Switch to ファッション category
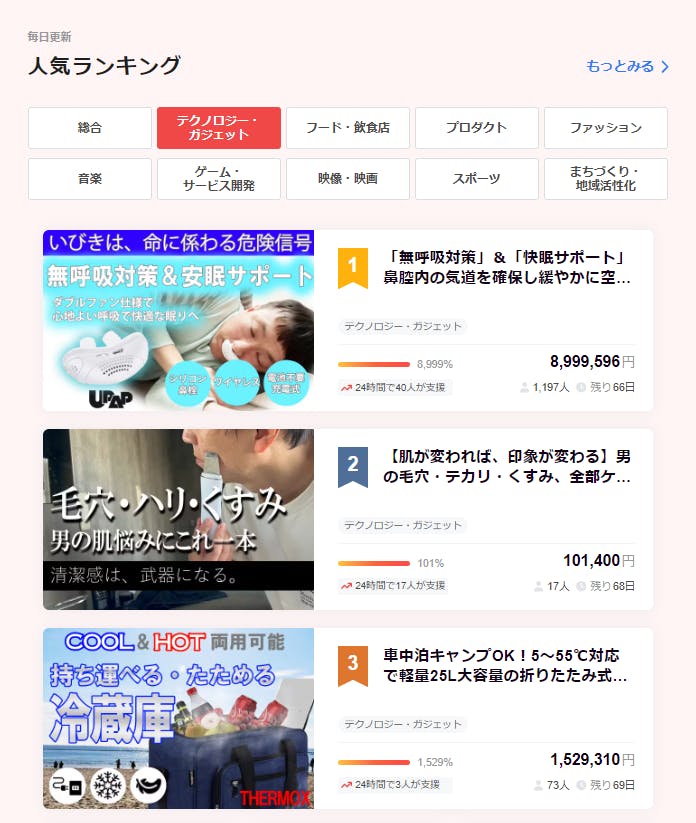Image resolution: width=696 pixels, height=823 pixels. (x=605, y=128)
